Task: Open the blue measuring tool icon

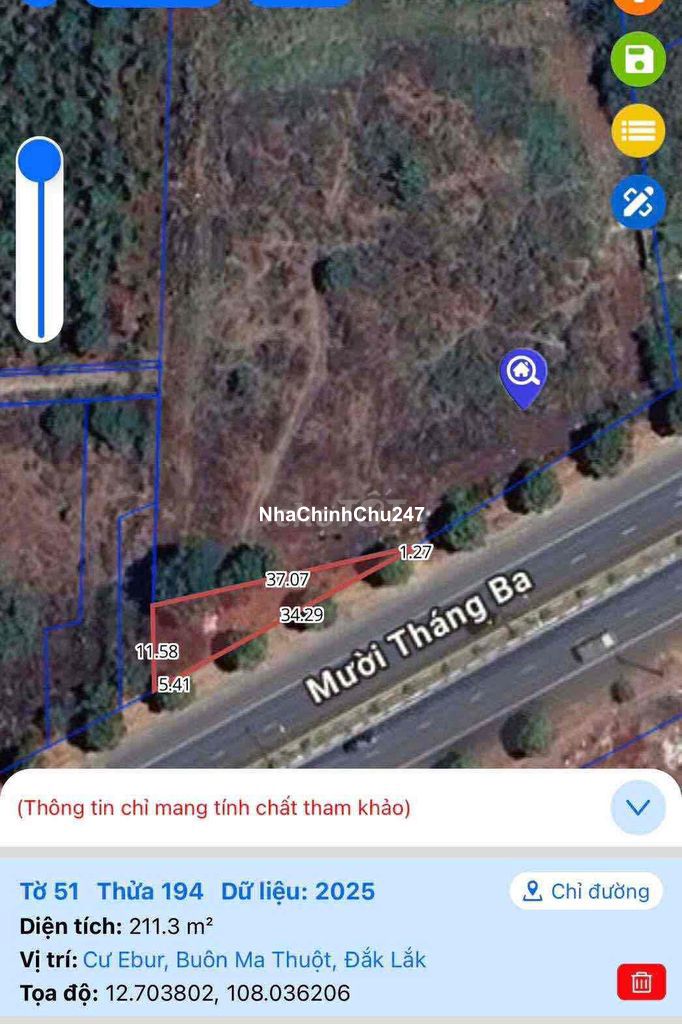Action: click(638, 202)
